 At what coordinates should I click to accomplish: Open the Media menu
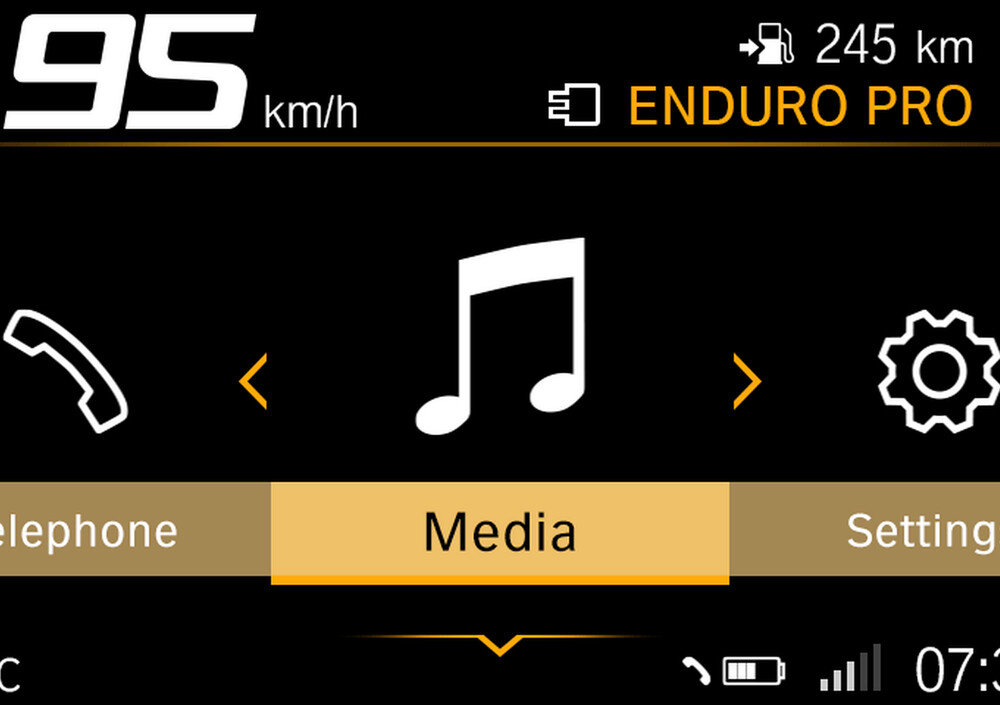499,531
